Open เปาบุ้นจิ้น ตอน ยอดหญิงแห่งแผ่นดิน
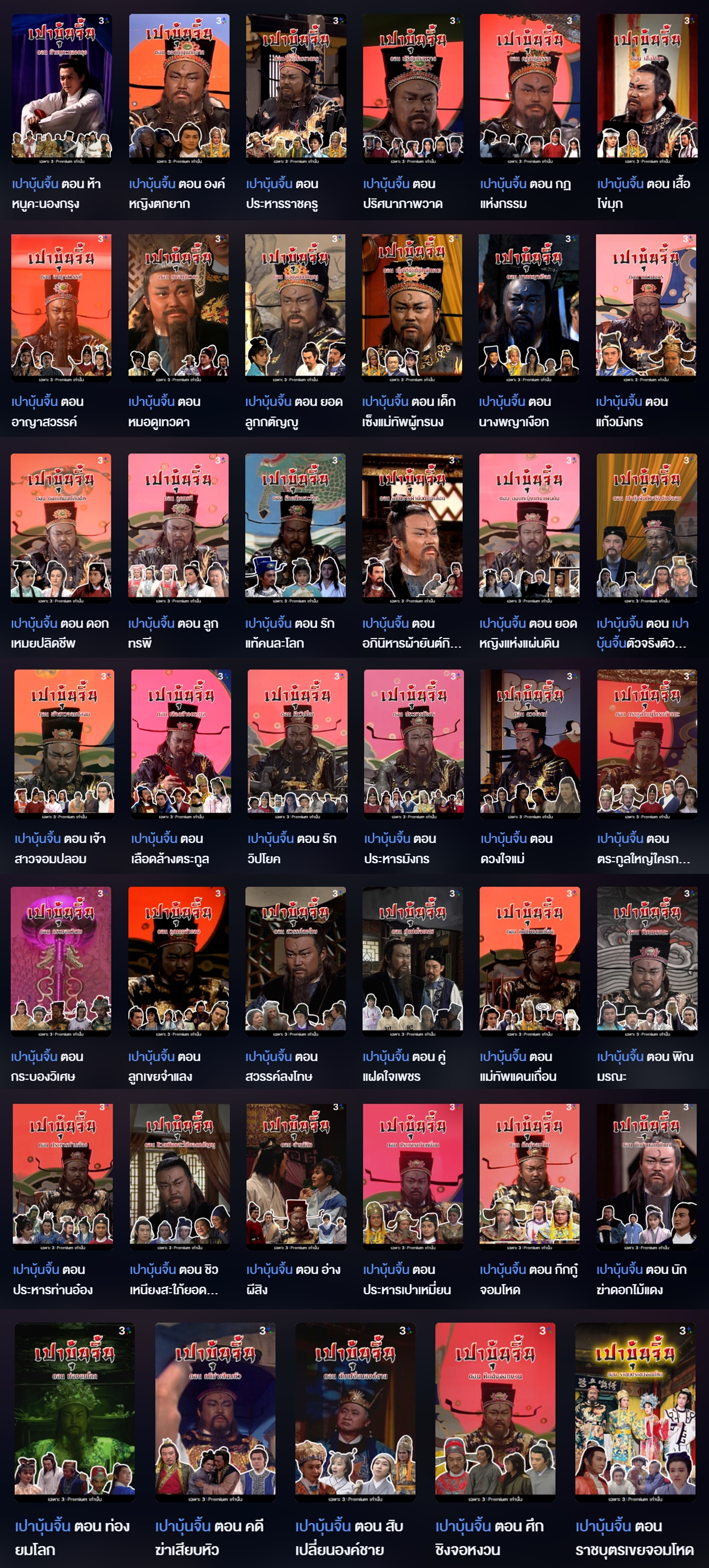 pyautogui.click(x=529, y=528)
